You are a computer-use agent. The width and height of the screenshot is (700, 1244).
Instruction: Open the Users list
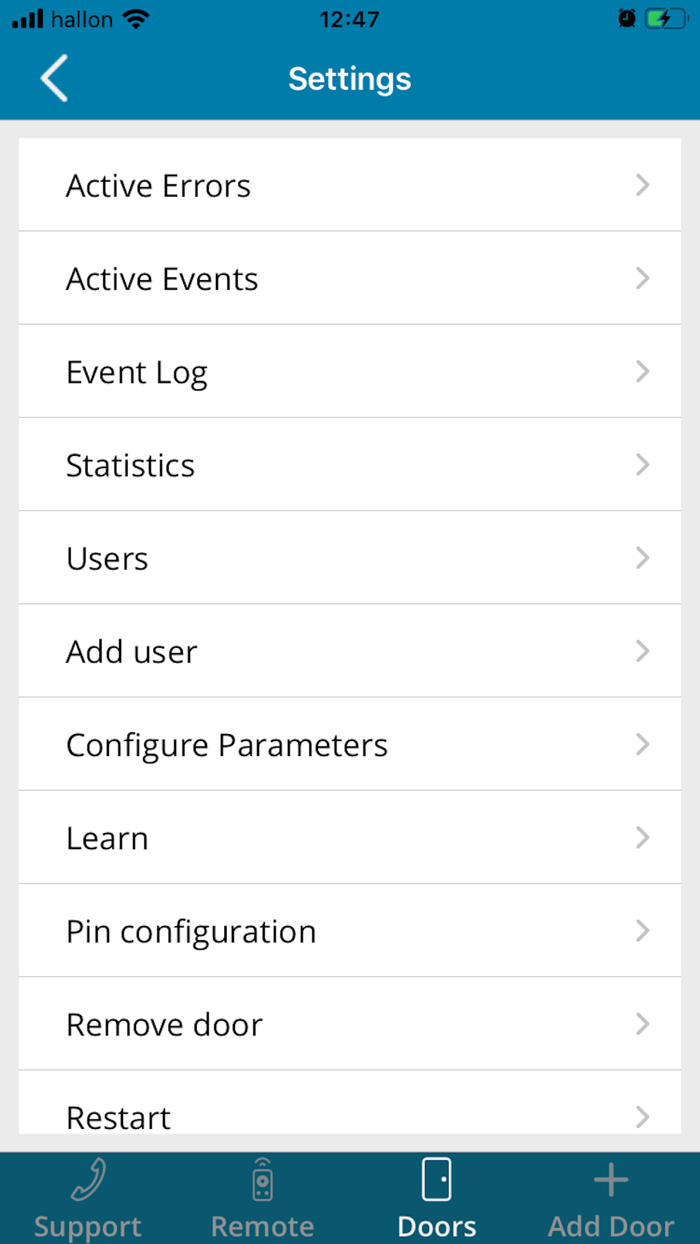[349, 558]
